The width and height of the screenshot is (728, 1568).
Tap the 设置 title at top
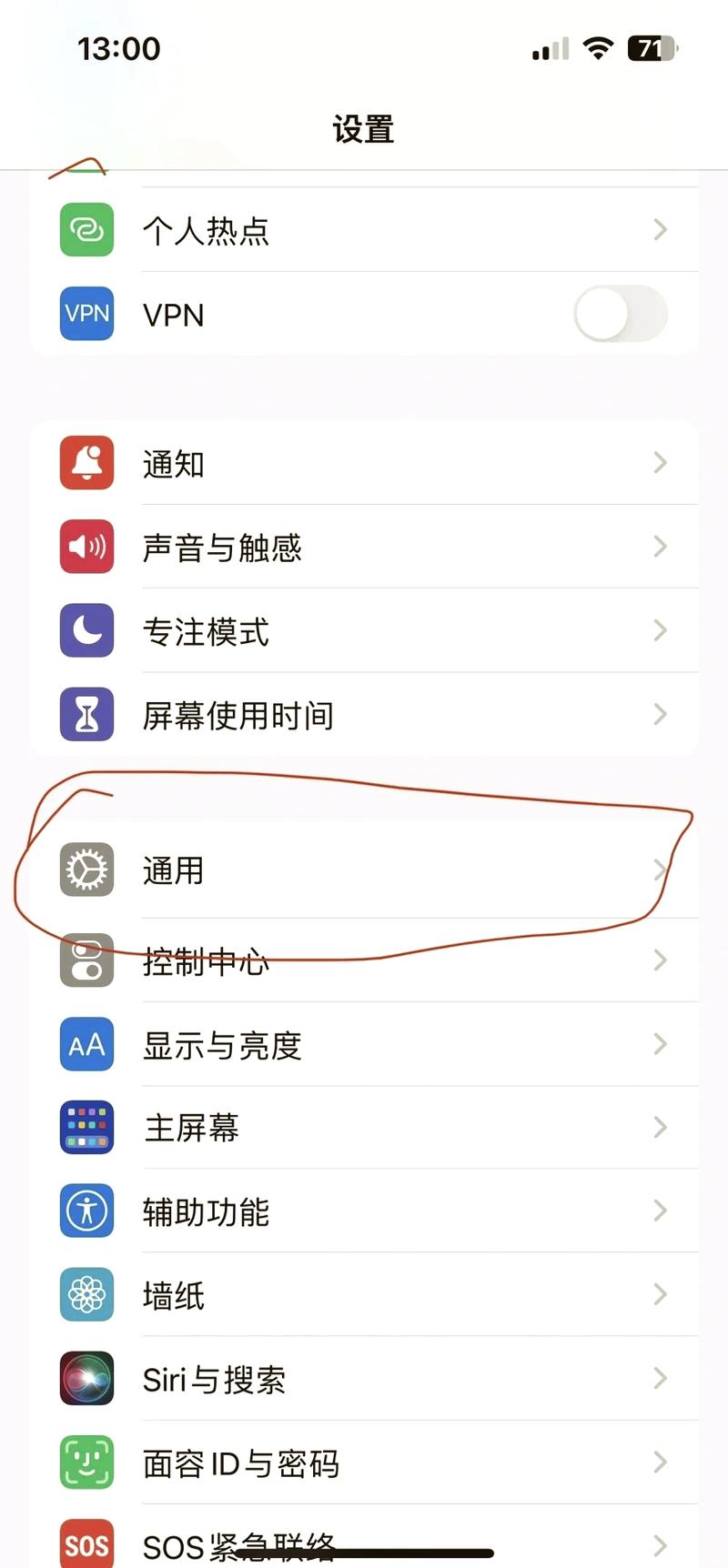click(363, 129)
